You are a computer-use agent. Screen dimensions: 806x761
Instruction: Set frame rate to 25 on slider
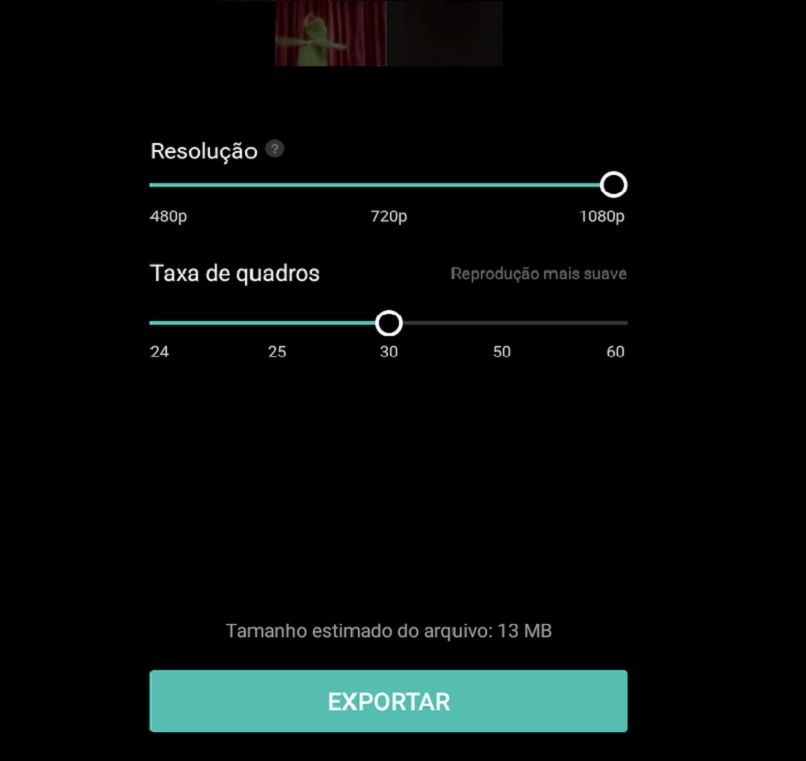pyautogui.click(x=277, y=323)
